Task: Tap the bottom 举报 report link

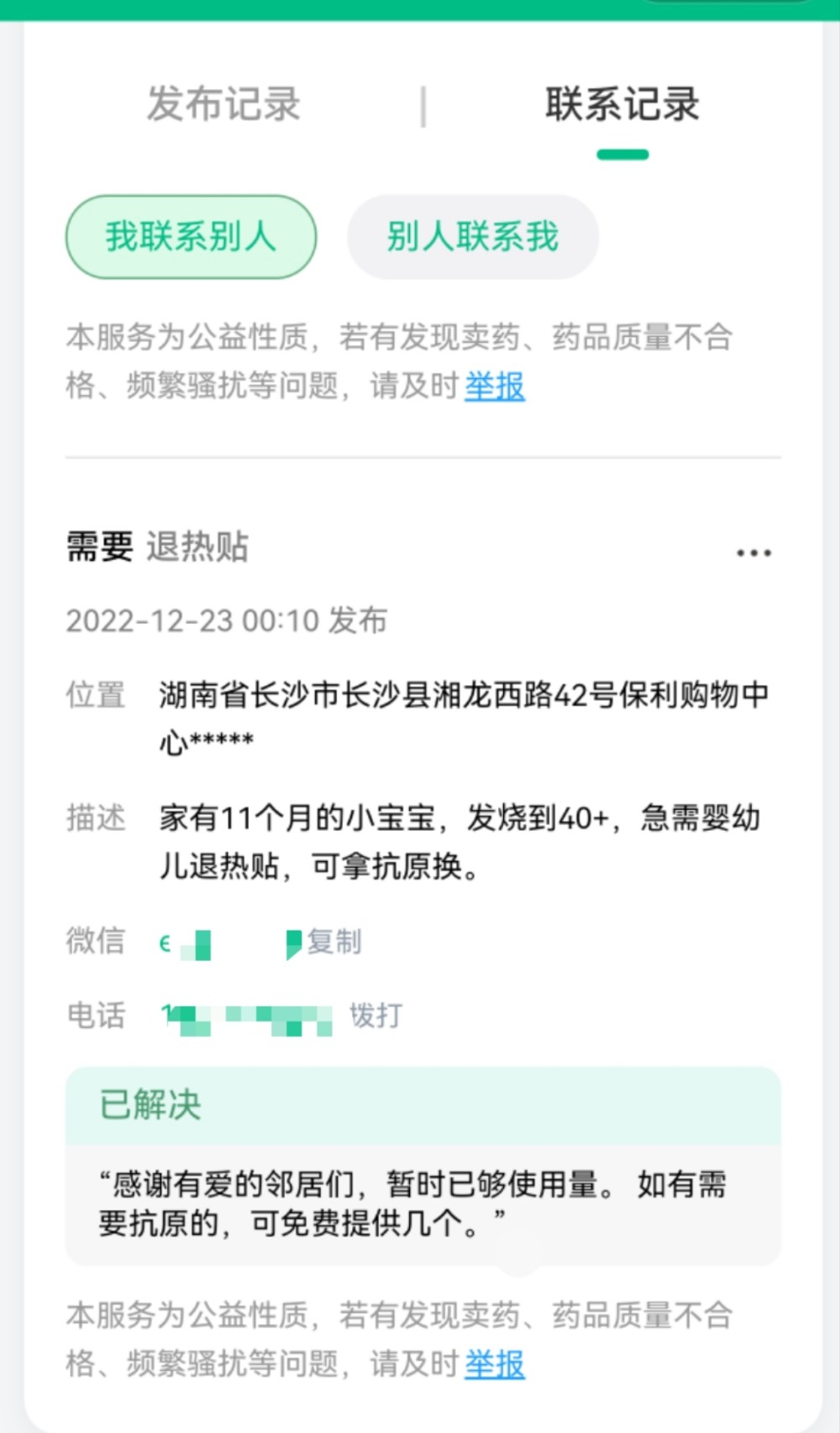Action: click(x=494, y=1363)
